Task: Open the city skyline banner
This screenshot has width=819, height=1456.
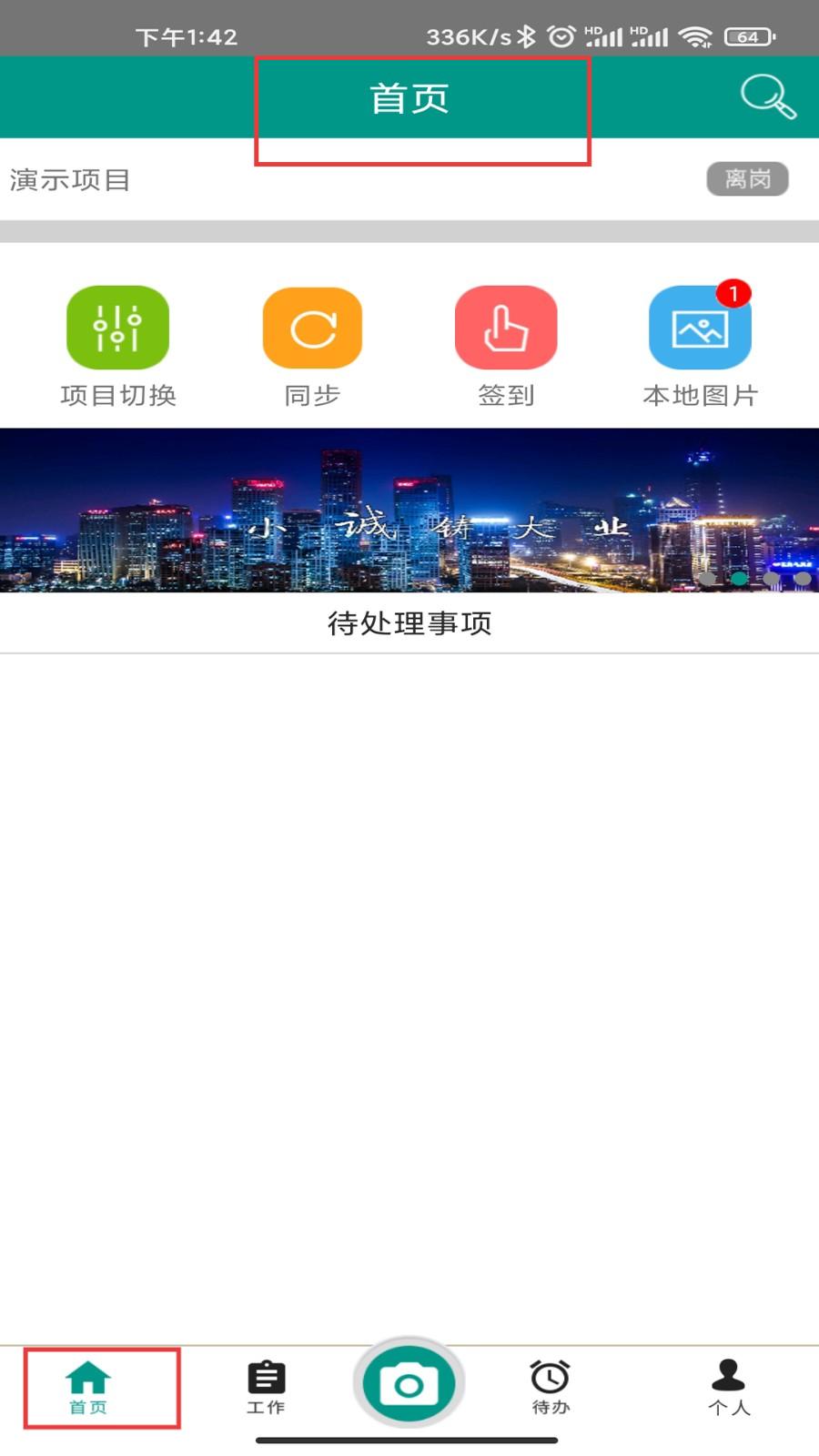Action: pos(409,510)
